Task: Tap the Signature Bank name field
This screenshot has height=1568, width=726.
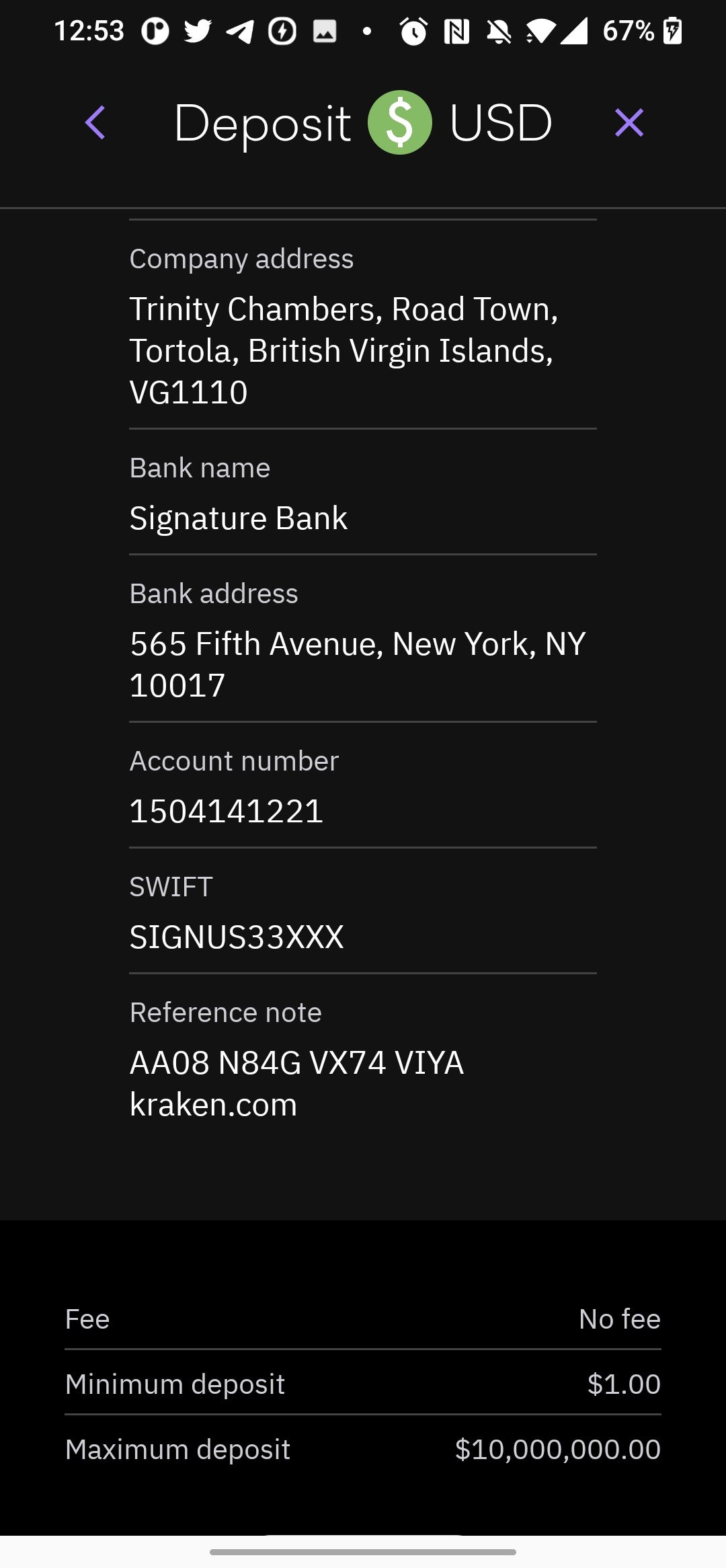Action: click(239, 518)
